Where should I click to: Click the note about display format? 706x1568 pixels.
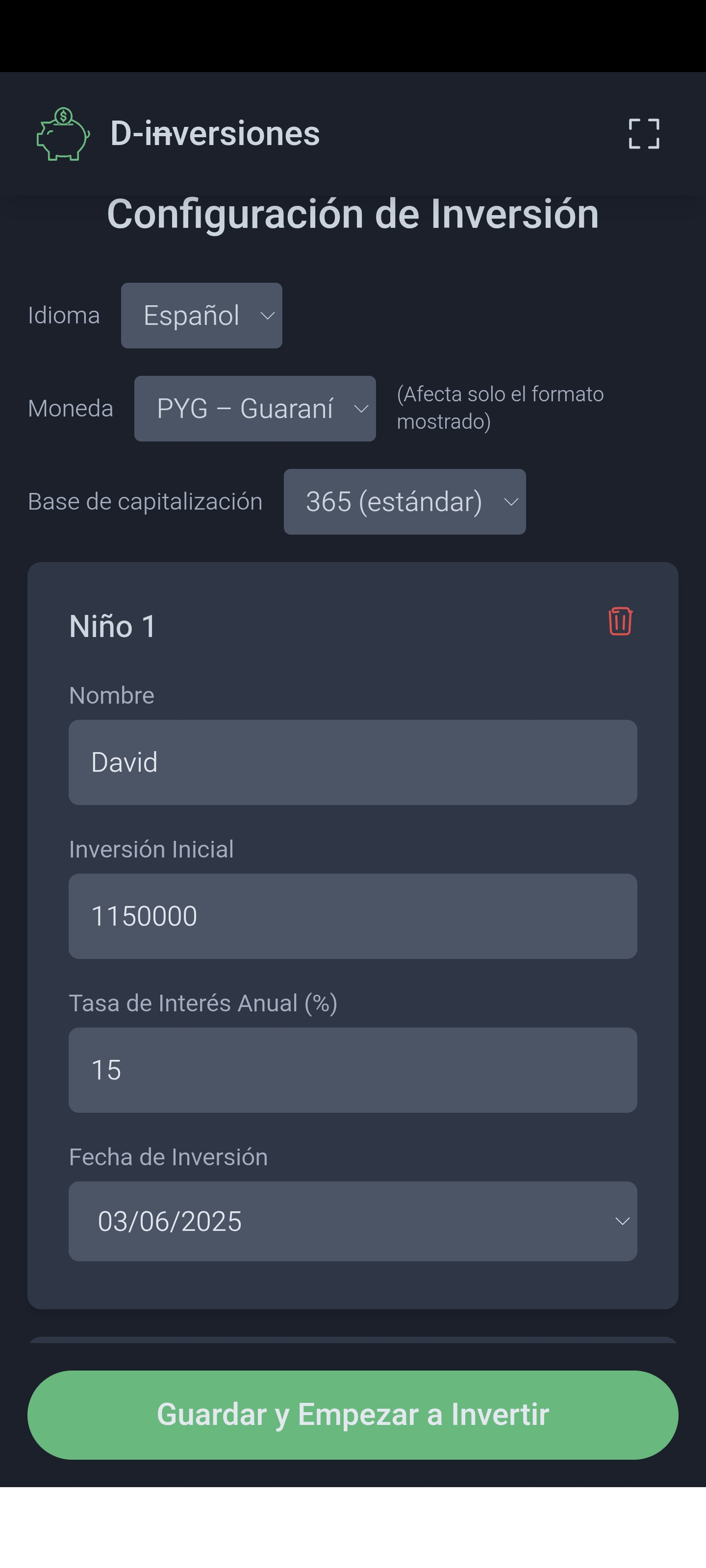click(x=500, y=408)
